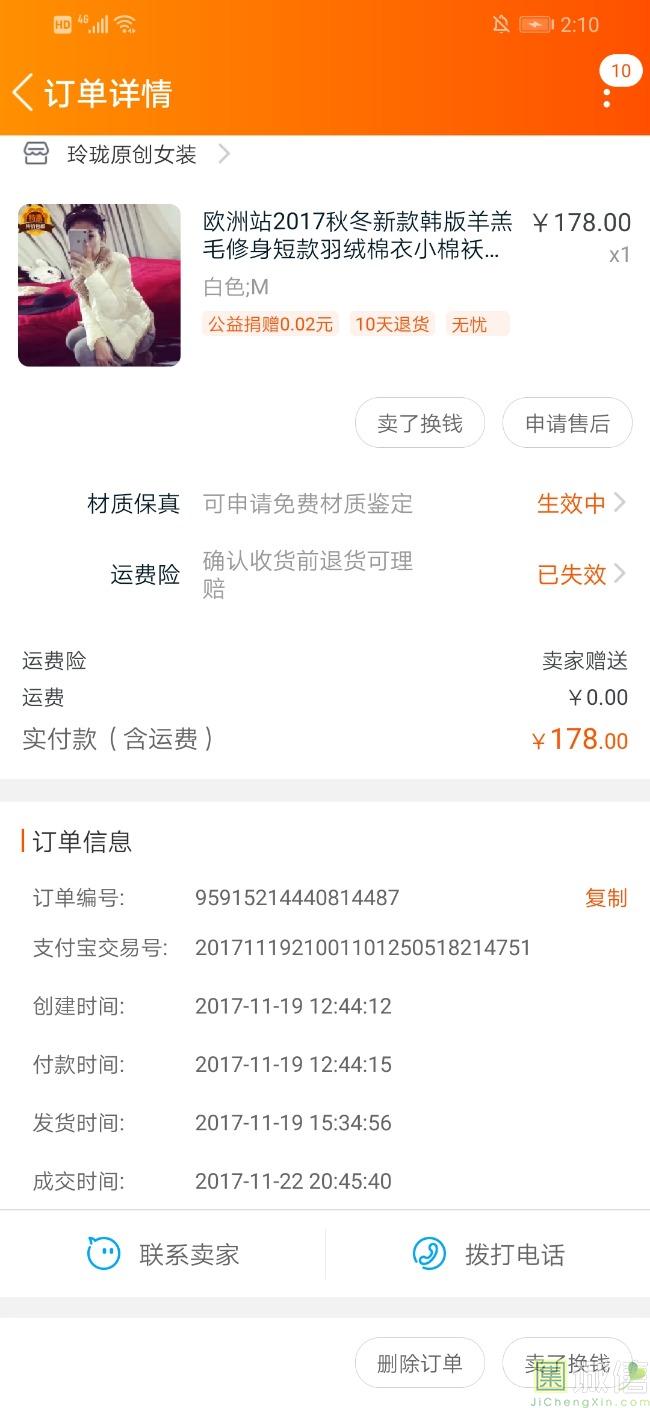
Task: Open the product image thumbnail
Action: (x=99, y=285)
